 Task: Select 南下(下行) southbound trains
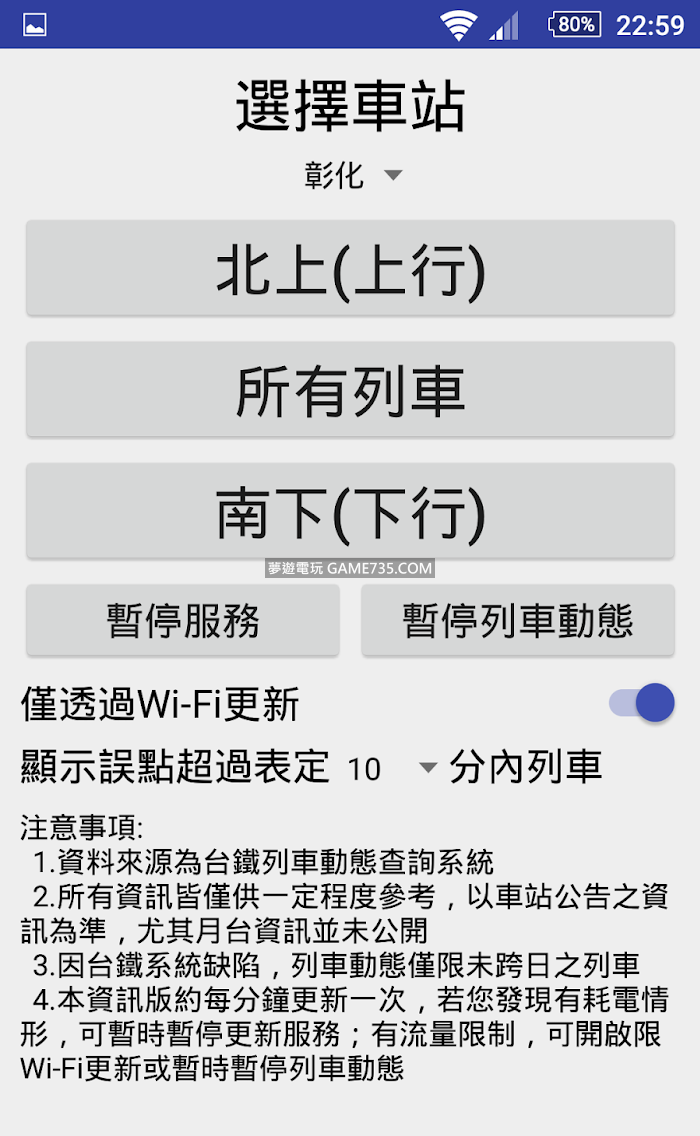pyautogui.click(x=350, y=511)
